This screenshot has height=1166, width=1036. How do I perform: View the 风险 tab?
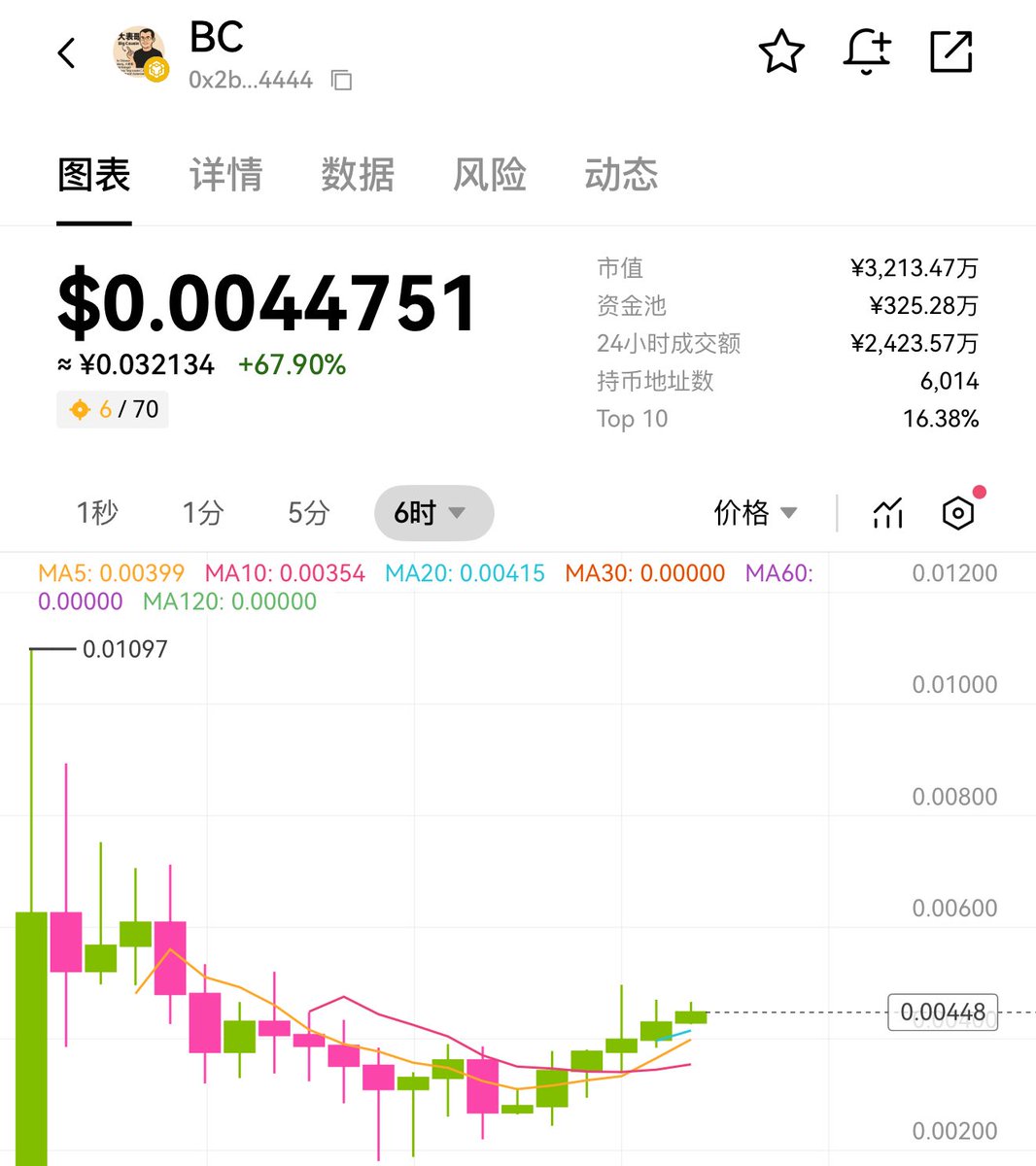click(x=489, y=175)
